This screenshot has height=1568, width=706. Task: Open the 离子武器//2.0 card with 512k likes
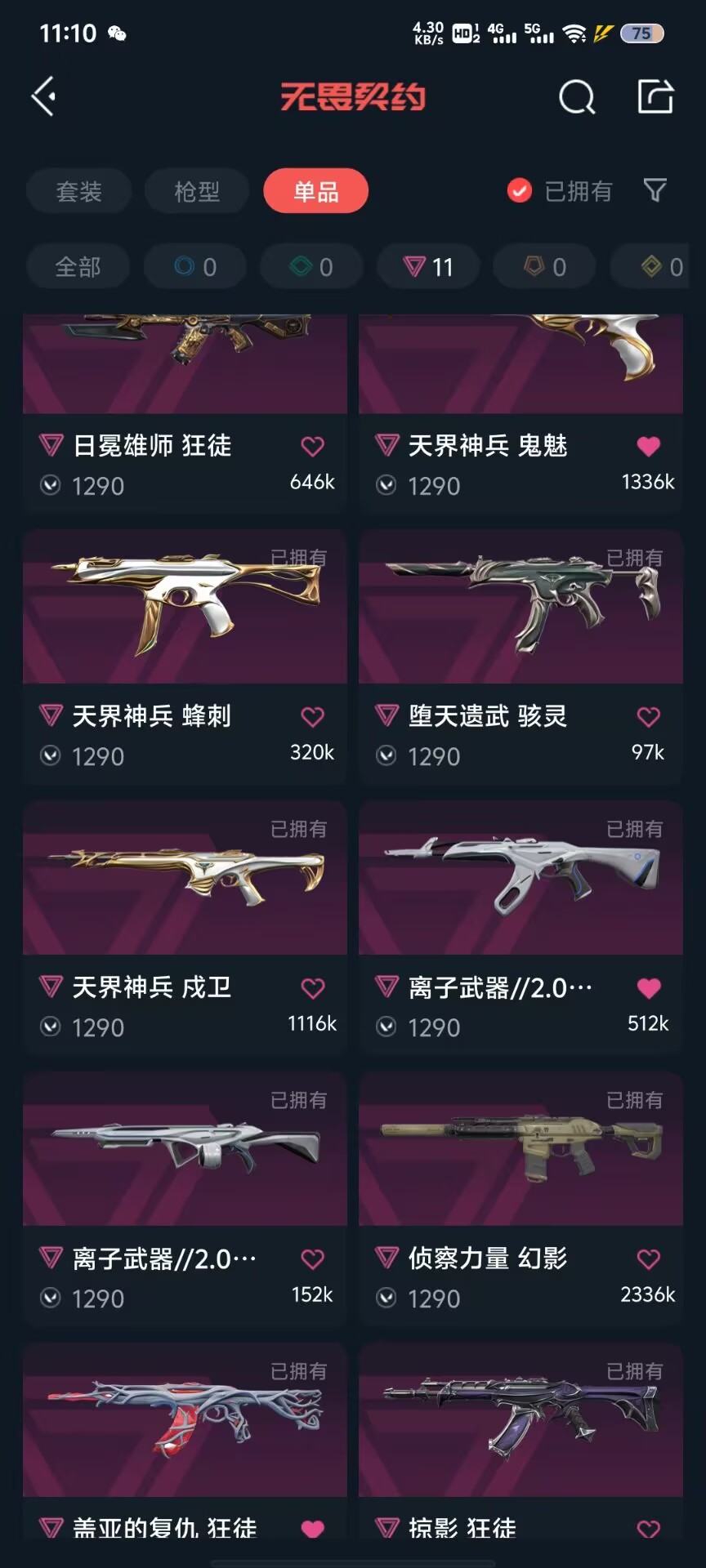coord(521,929)
